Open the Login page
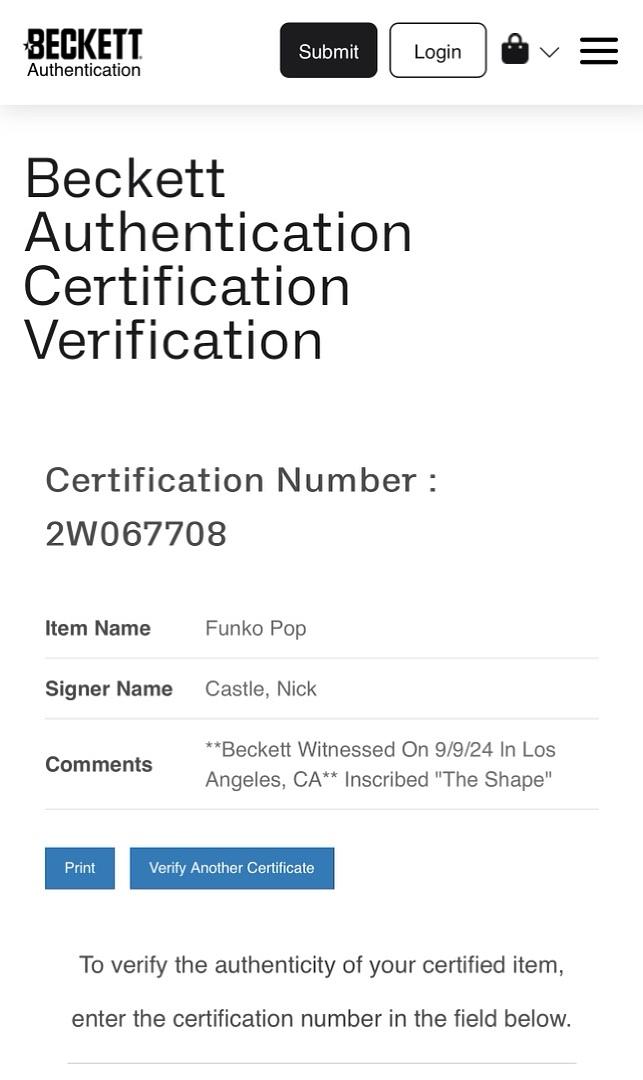Image resolution: width=643 pixels, height=1080 pixels. pyautogui.click(x=437, y=51)
